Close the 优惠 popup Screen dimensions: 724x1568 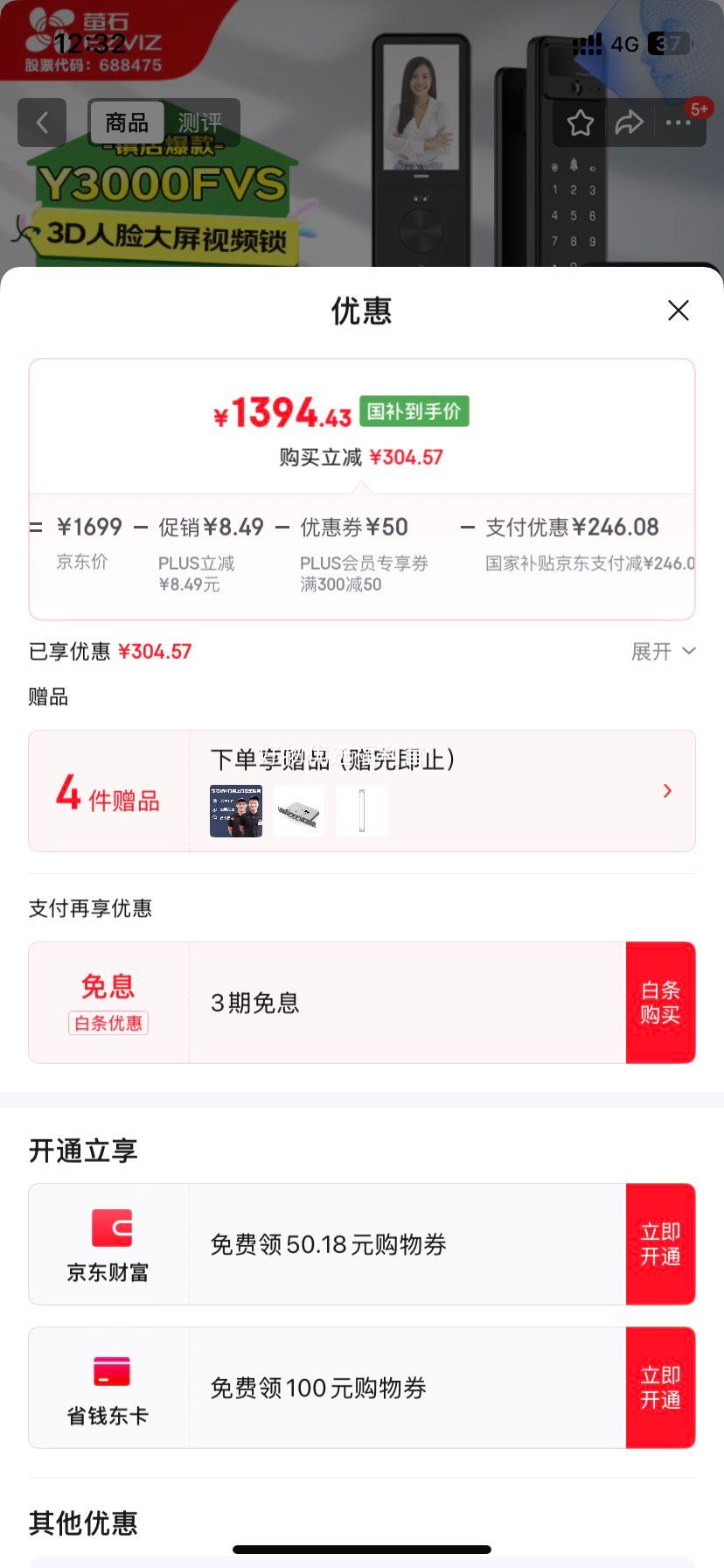678,311
